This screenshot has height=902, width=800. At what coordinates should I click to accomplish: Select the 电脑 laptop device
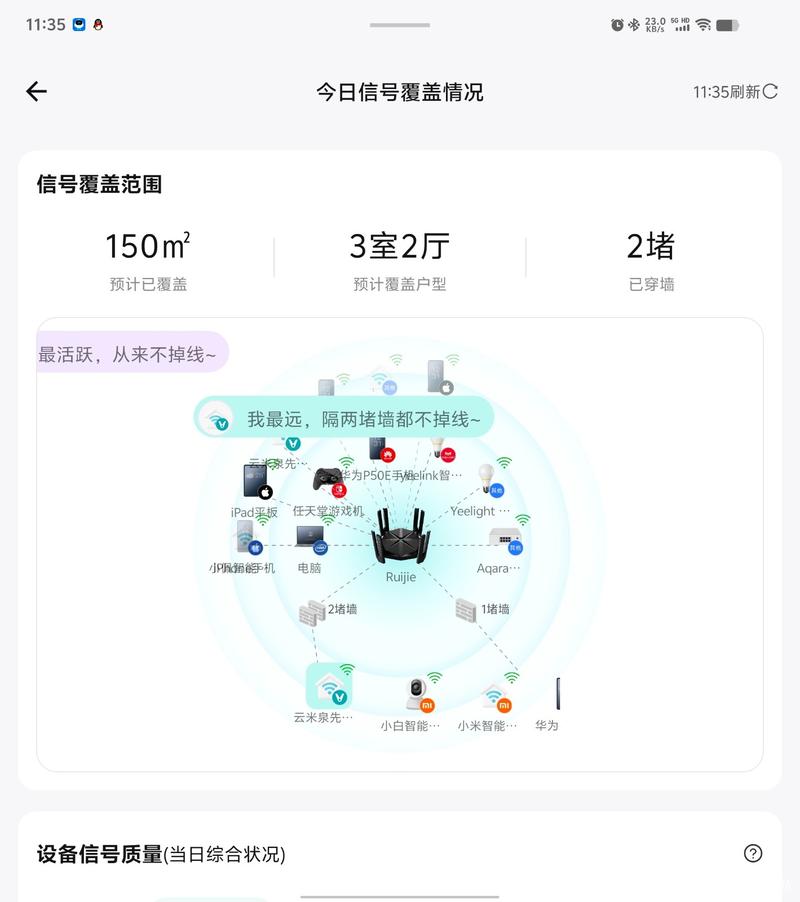tap(311, 541)
